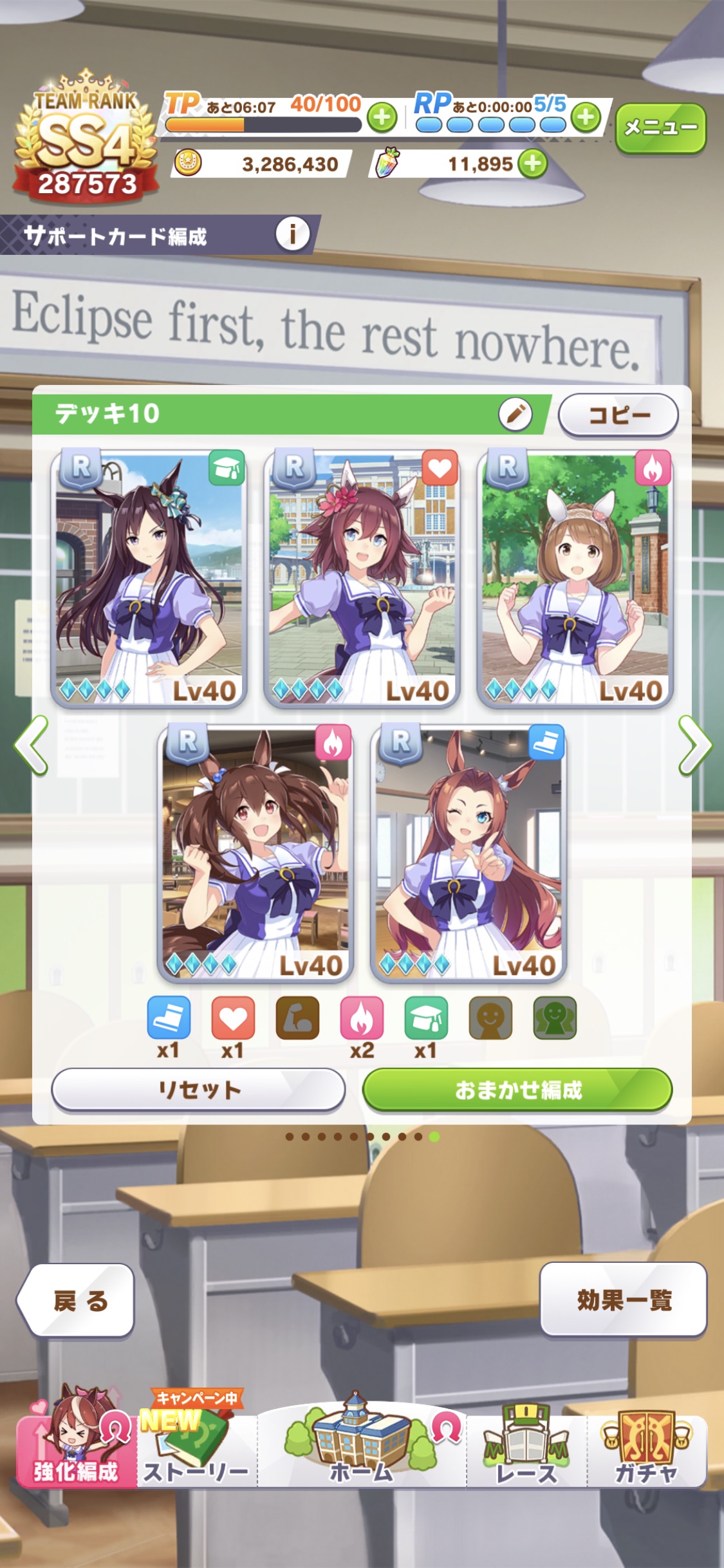
Task: Add more carrot jewels with plus
Action: (533, 163)
